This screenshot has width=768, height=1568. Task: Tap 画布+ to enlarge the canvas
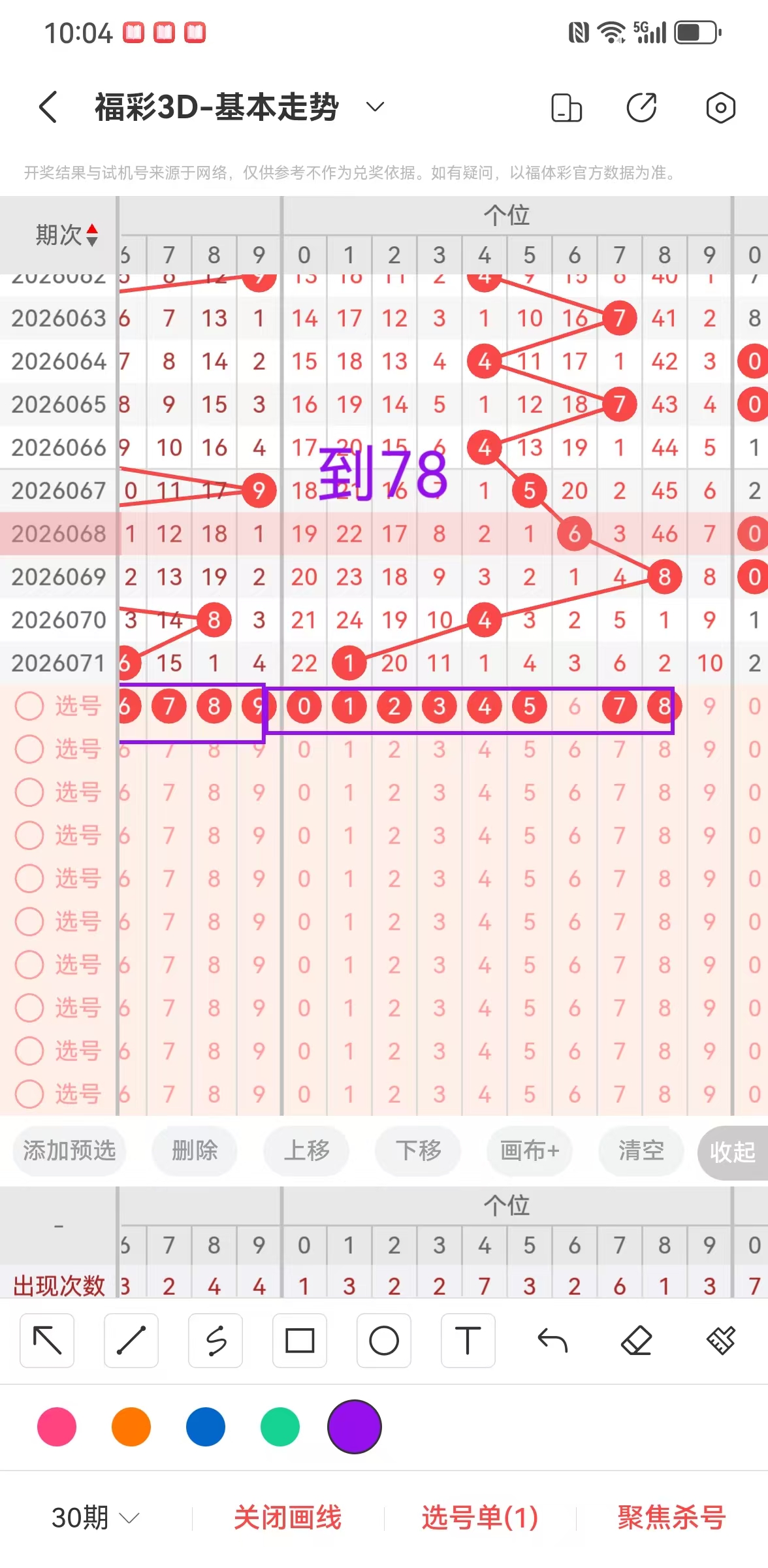530,1151
